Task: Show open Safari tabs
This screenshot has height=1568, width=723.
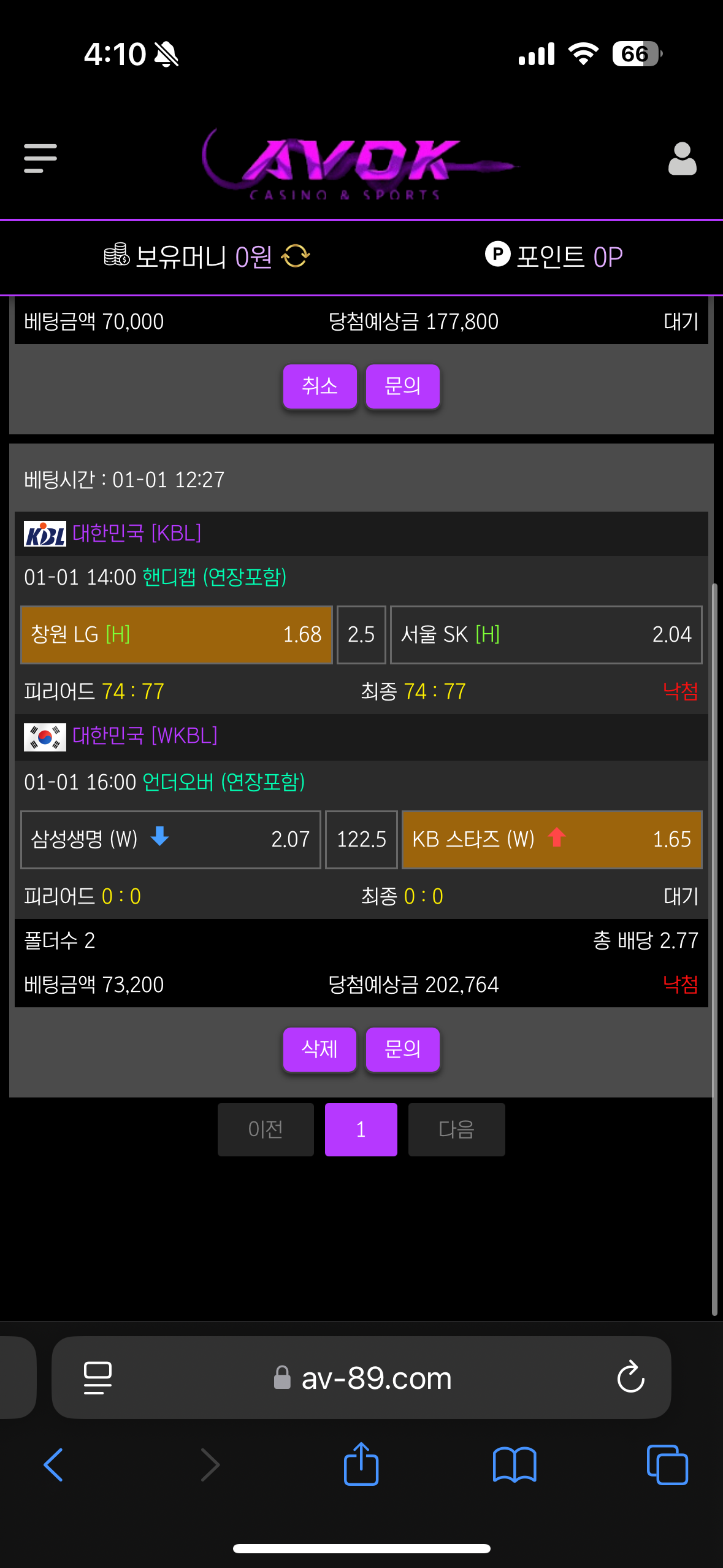Action: coord(667,1465)
